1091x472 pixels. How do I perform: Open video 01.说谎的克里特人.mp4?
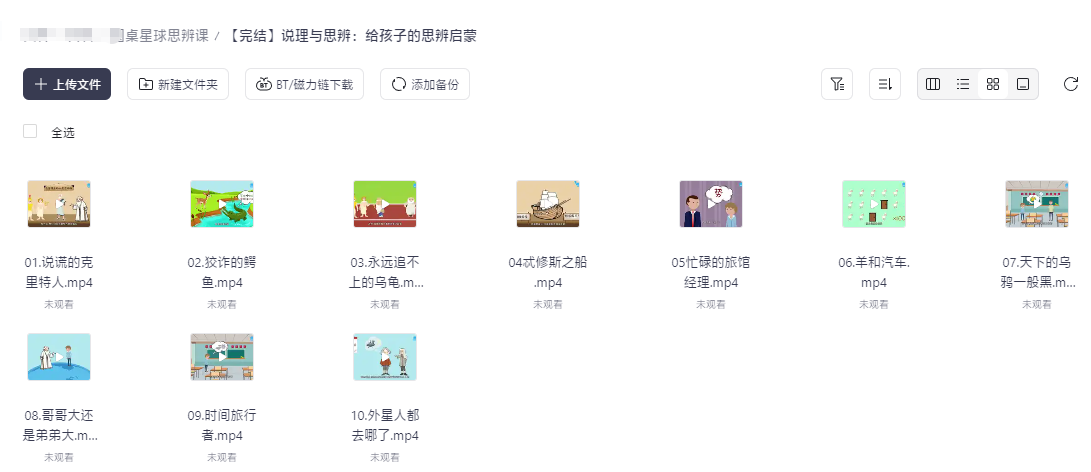tap(59, 204)
